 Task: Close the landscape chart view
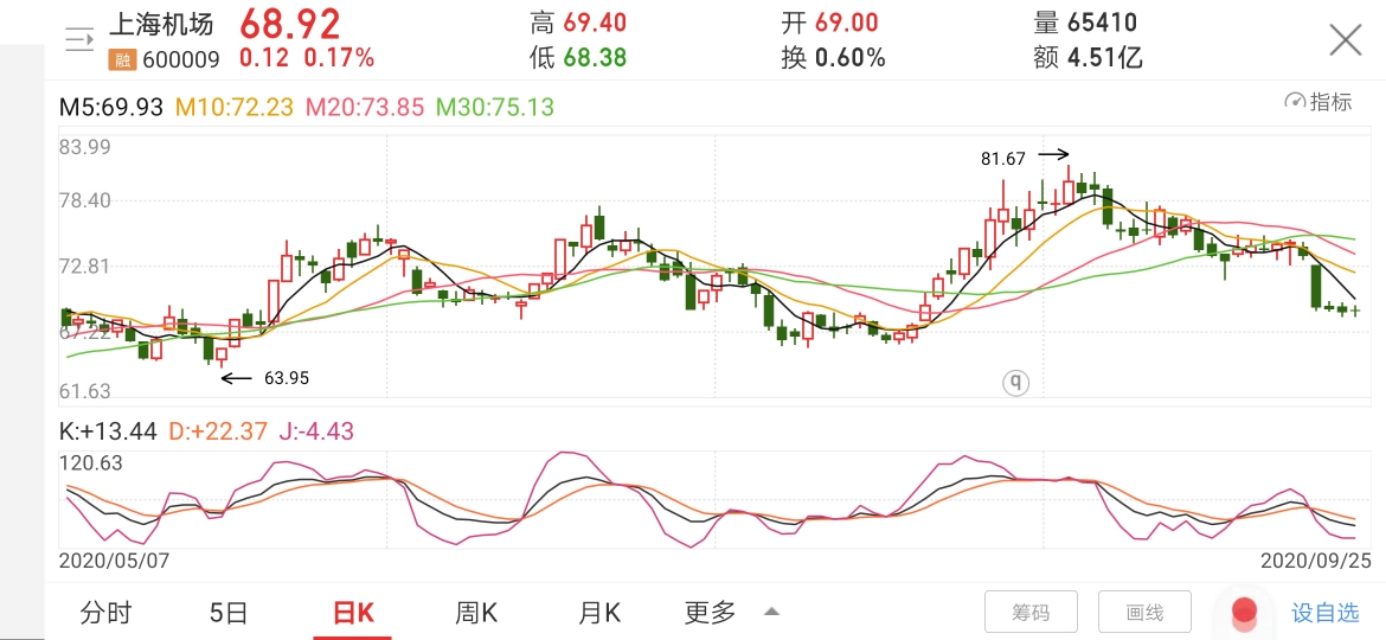(x=1345, y=41)
